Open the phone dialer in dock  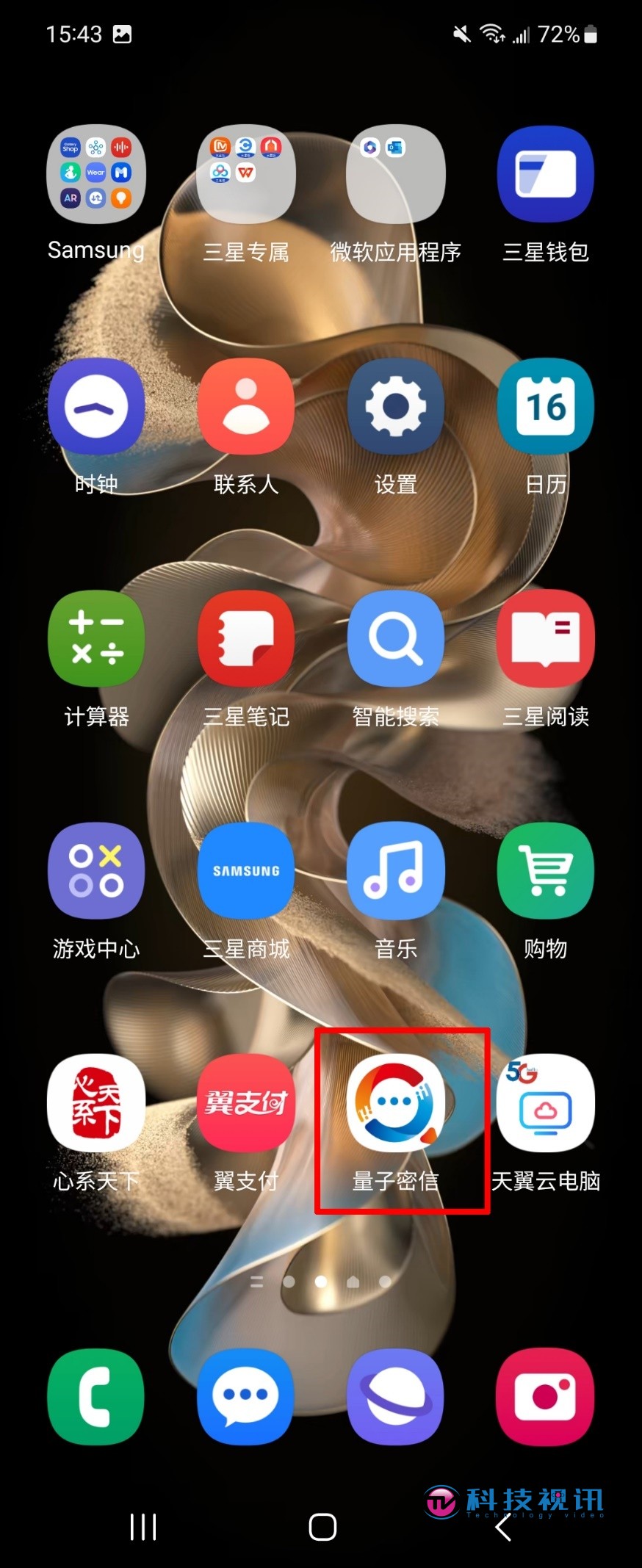tap(96, 1396)
